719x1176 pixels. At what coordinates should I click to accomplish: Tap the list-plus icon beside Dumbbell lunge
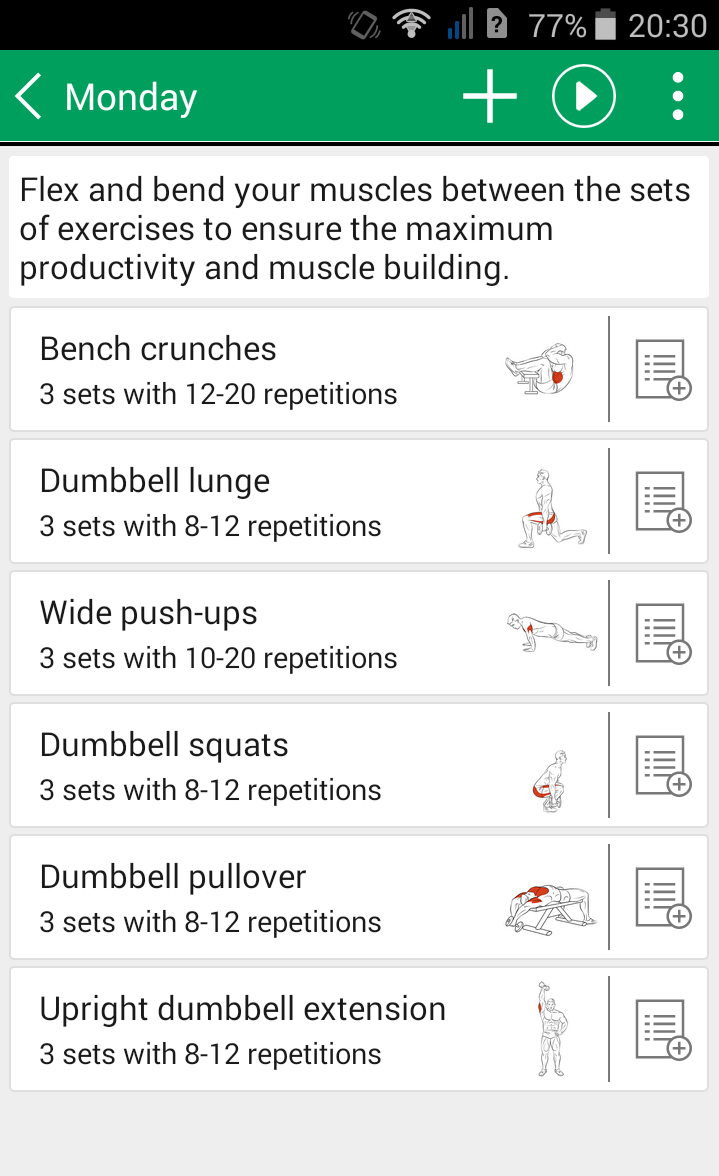pyautogui.click(x=662, y=502)
